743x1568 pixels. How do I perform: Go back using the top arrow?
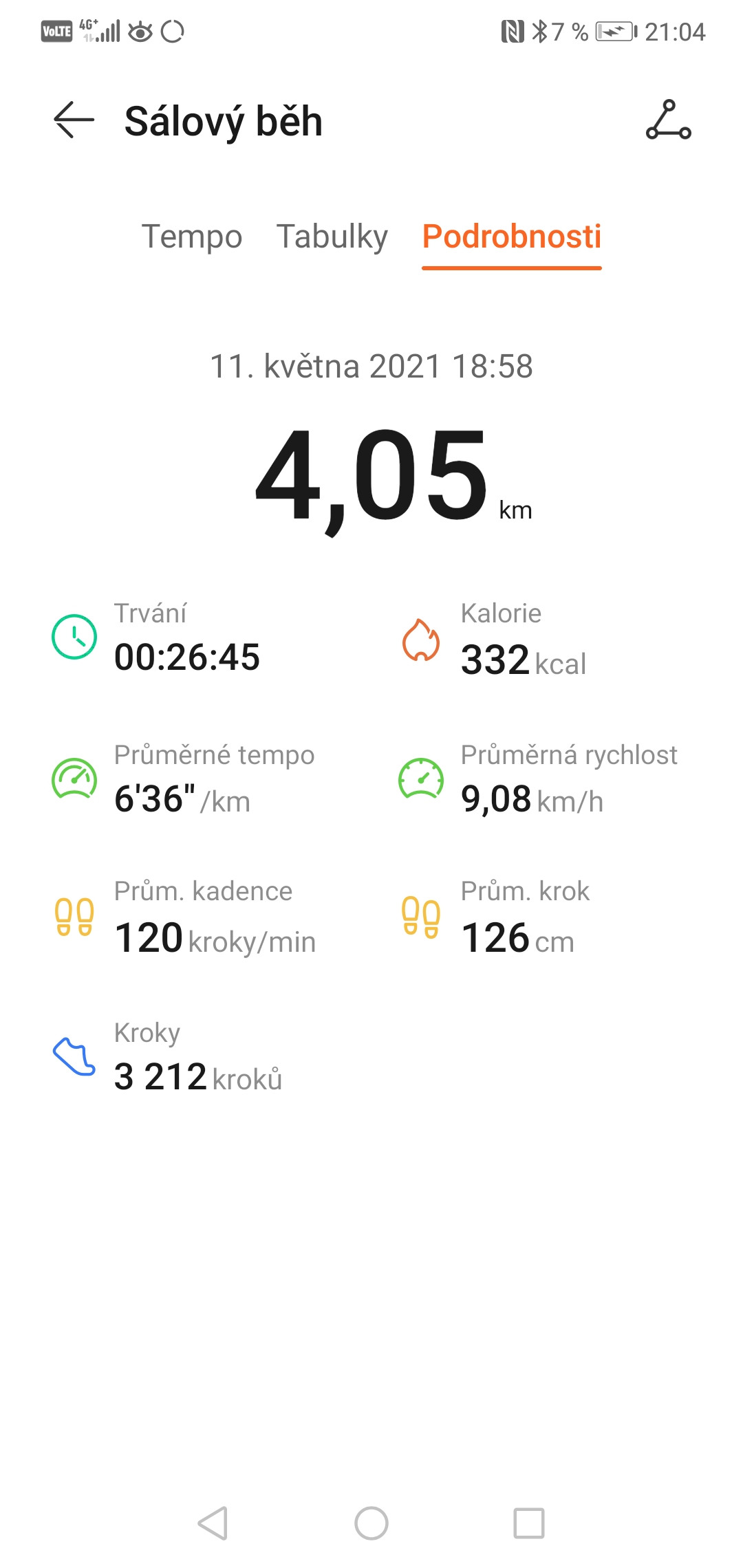click(74, 120)
